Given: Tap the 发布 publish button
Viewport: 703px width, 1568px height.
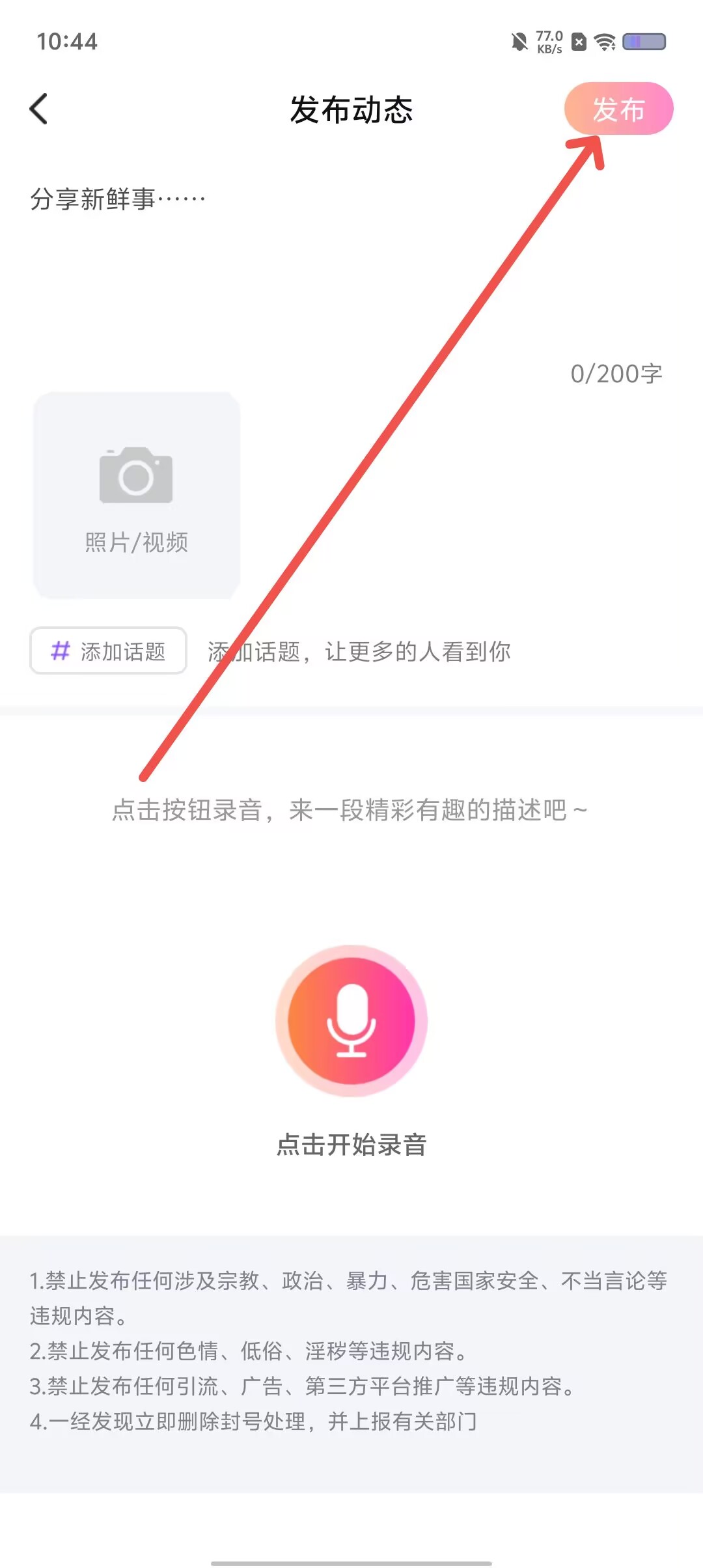Looking at the screenshot, I should click(618, 109).
